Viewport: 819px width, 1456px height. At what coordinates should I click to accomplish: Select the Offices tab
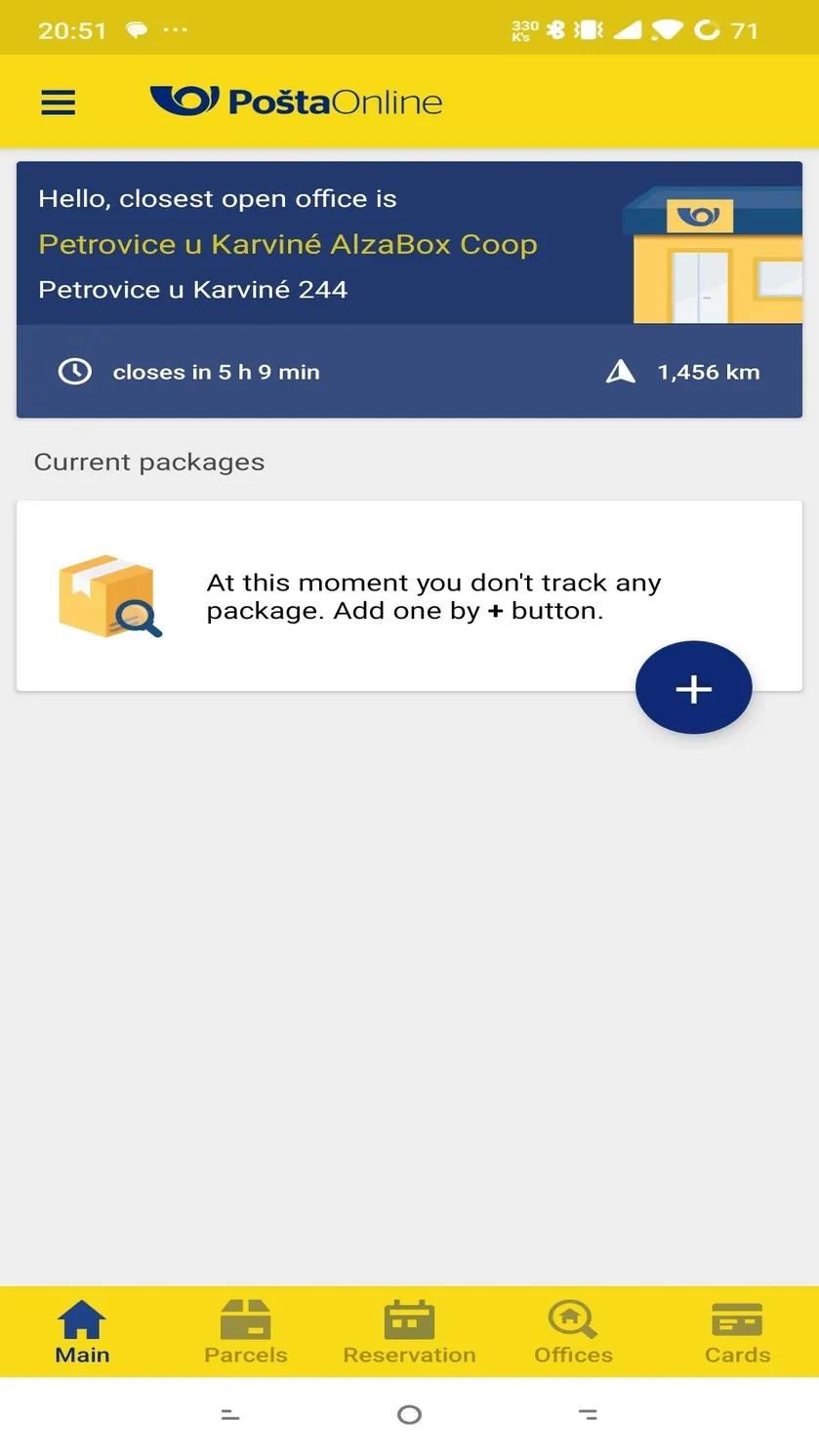[573, 1332]
